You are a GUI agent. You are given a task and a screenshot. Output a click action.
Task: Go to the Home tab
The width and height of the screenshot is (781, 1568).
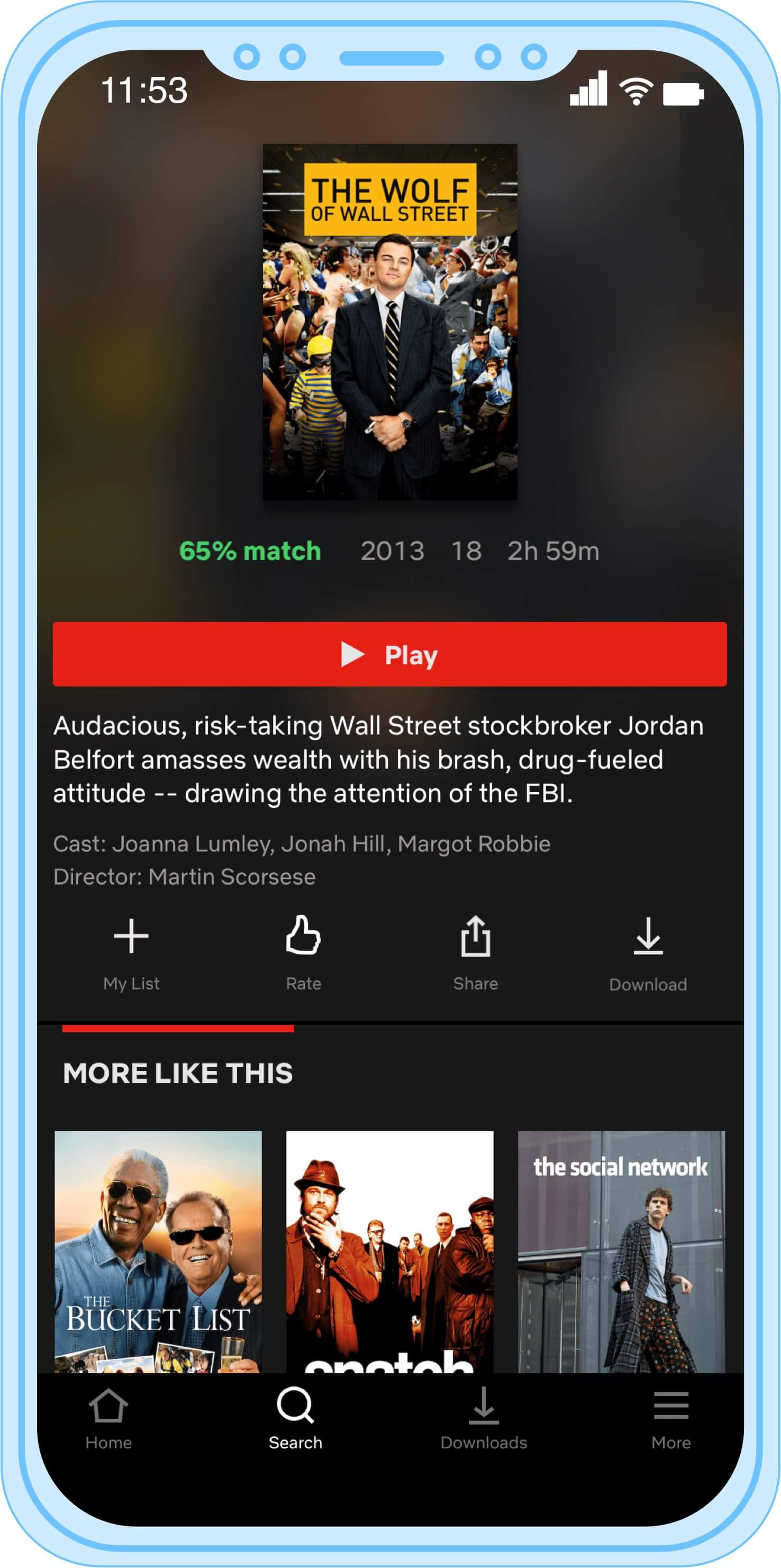[108, 1419]
